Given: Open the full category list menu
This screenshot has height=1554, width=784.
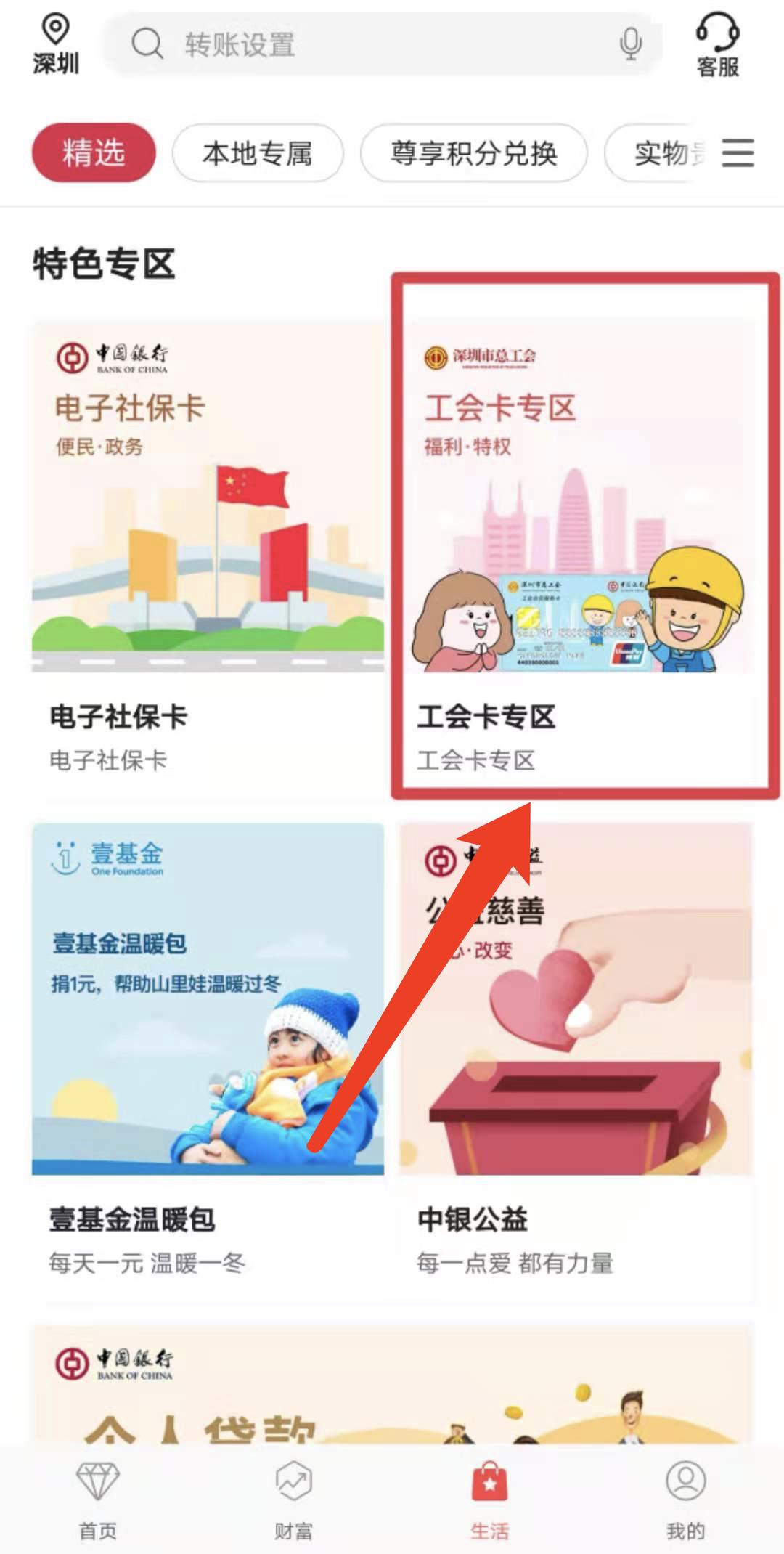Looking at the screenshot, I should (738, 153).
